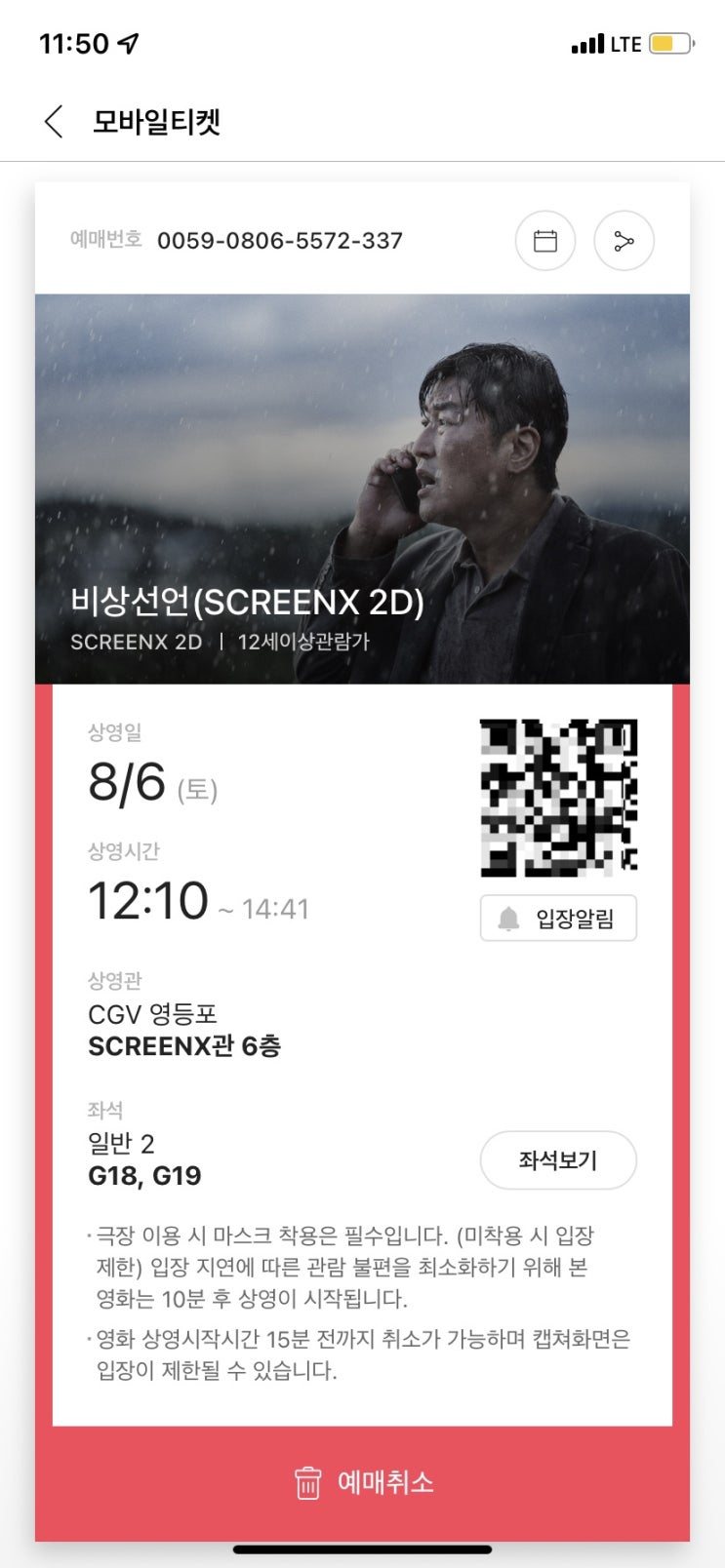725x1568 pixels.
Task: Tap the movie poster image
Action: 362,439
